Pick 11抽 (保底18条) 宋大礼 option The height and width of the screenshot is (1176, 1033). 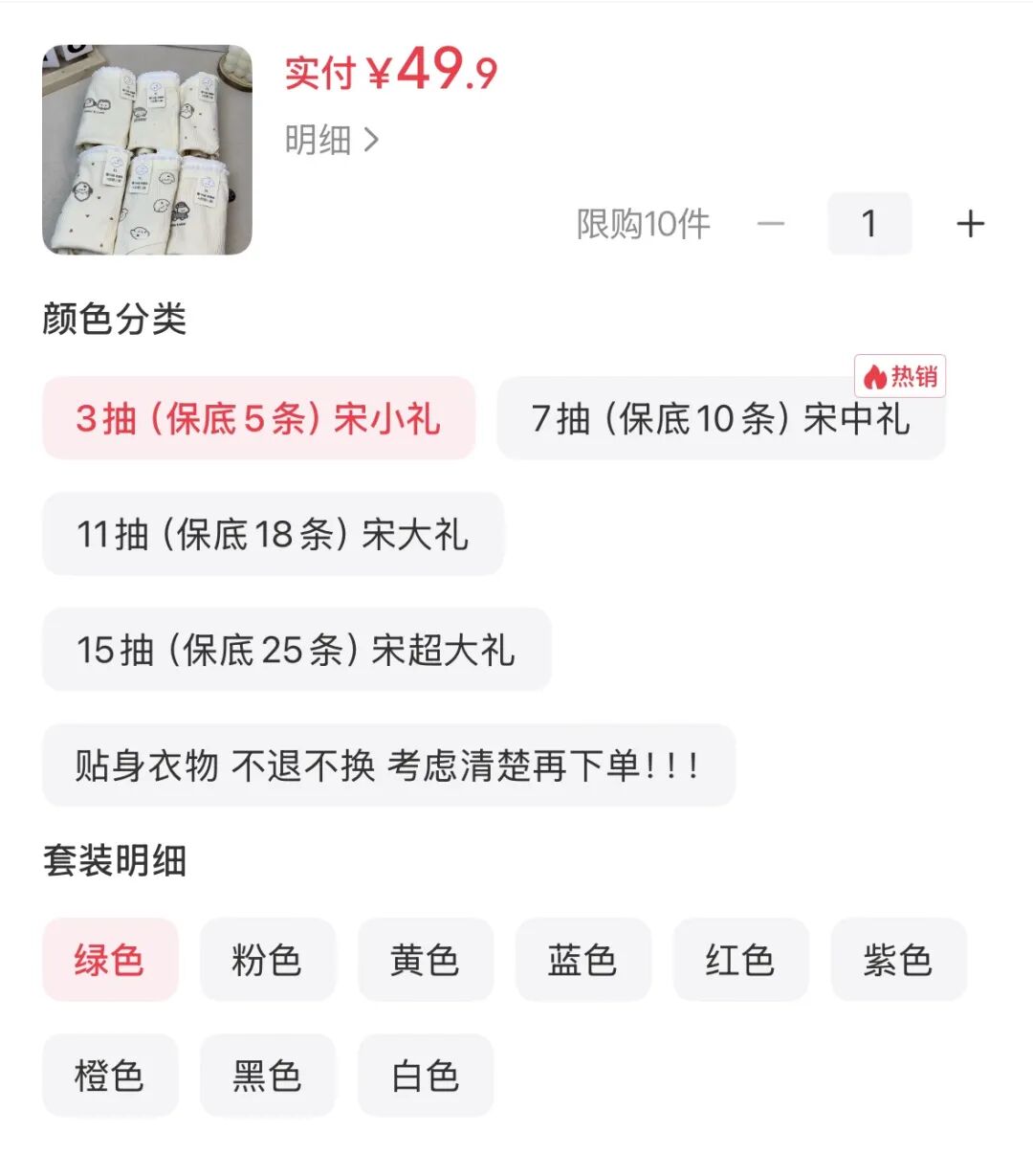pos(273,534)
